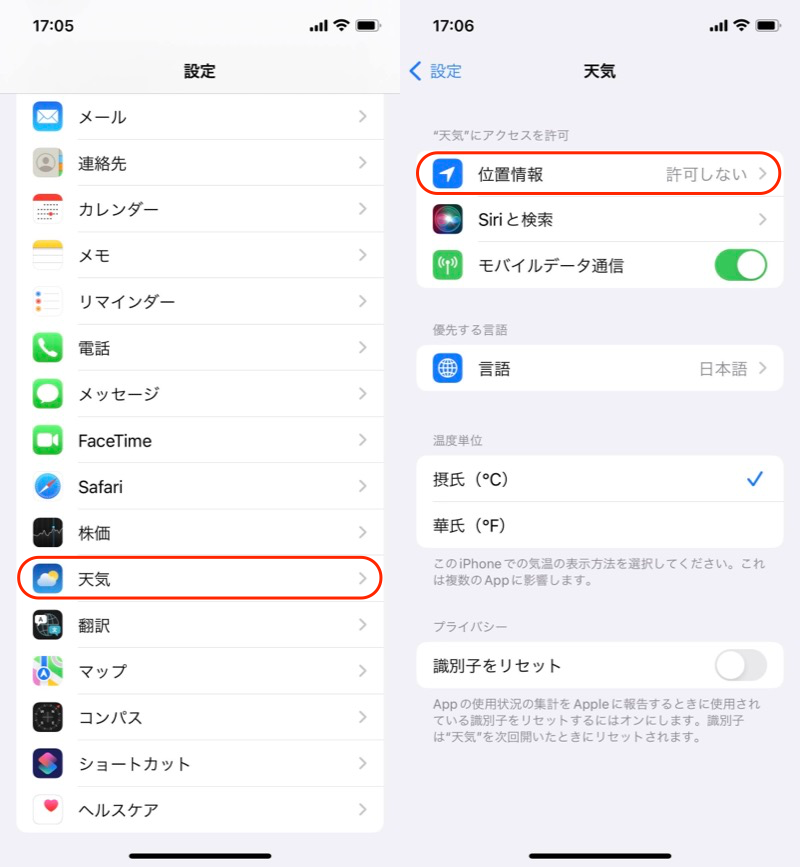
Task: Select the 天気 settings row
Action: click(200, 578)
